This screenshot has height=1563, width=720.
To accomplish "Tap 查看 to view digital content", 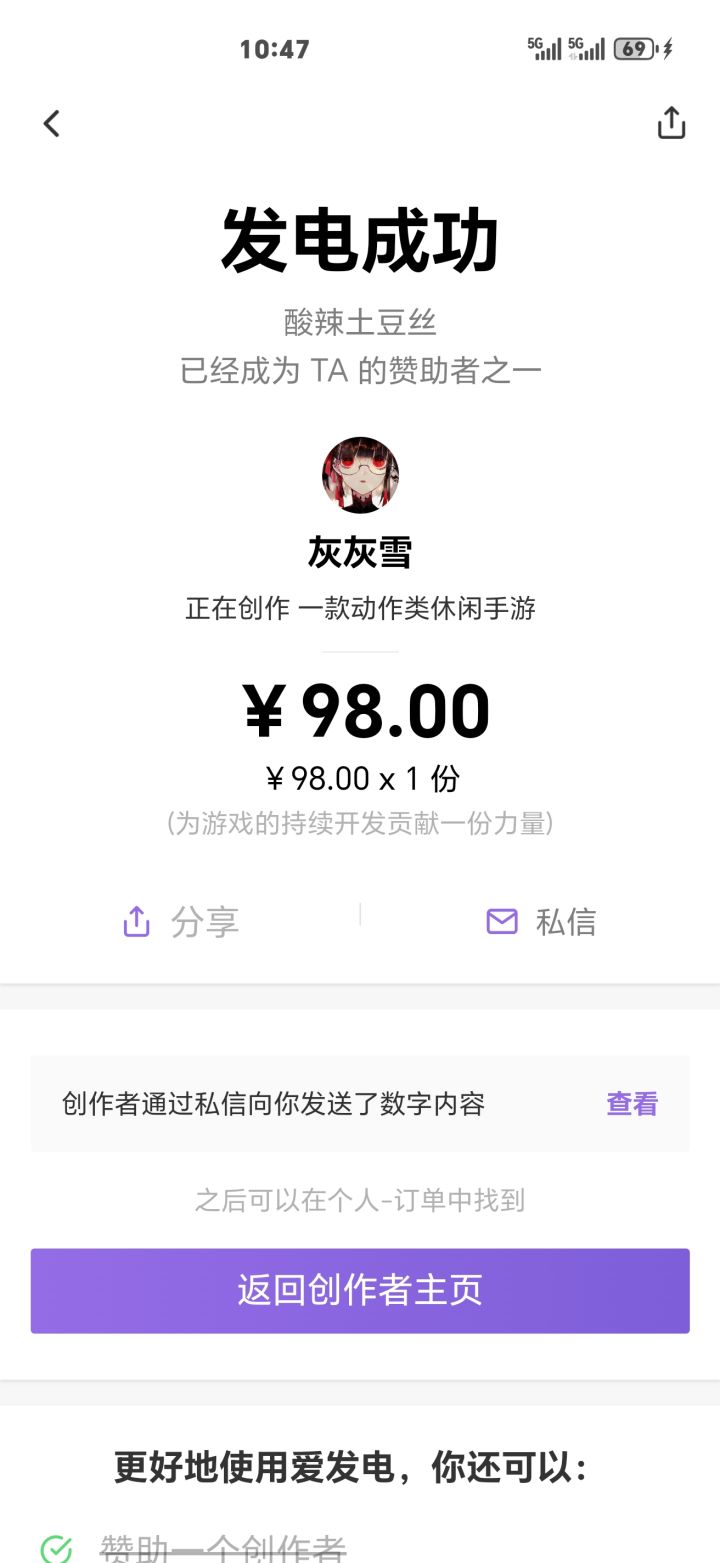I will [x=632, y=1104].
